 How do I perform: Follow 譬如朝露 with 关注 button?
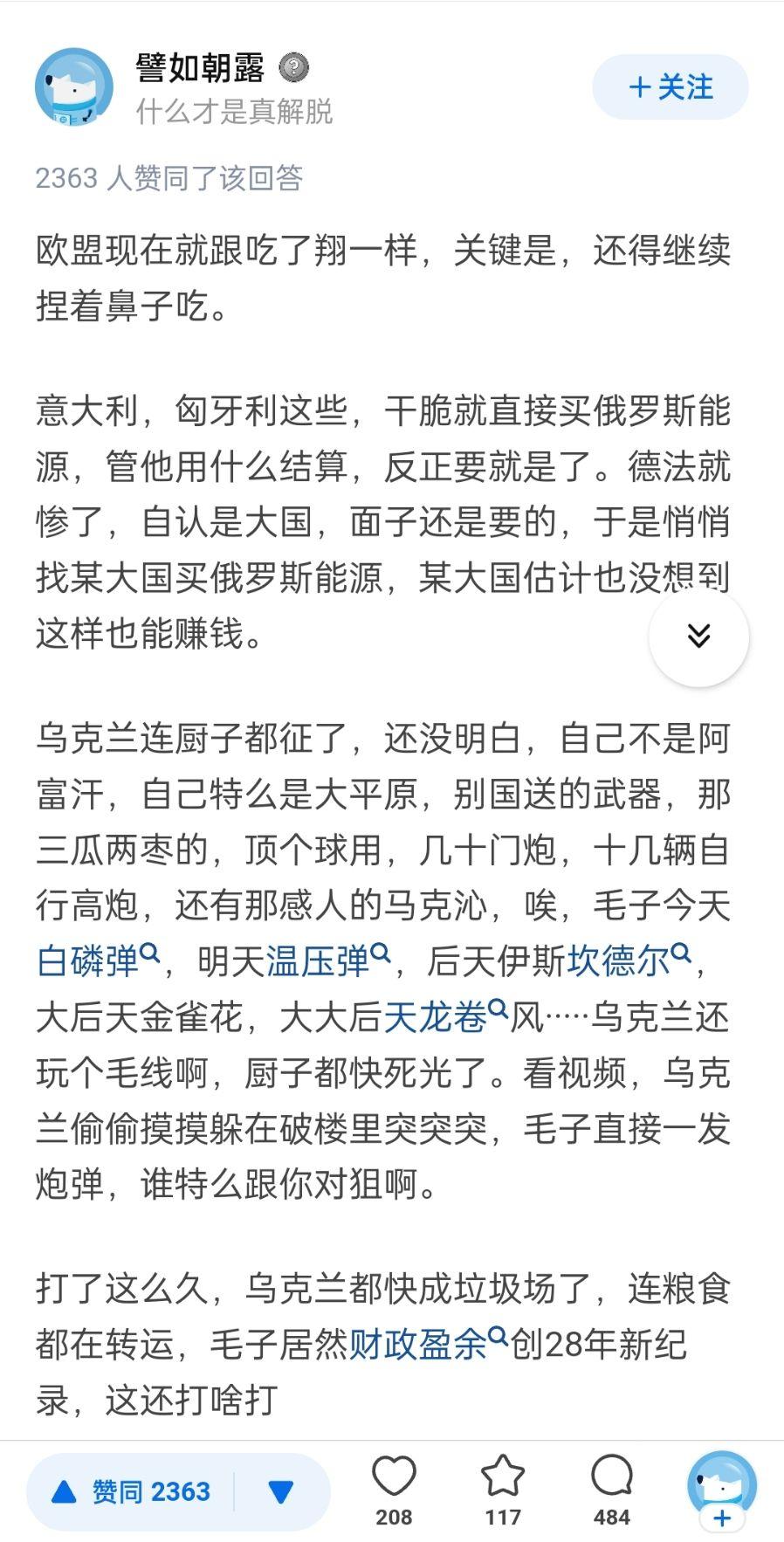click(671, 87)
